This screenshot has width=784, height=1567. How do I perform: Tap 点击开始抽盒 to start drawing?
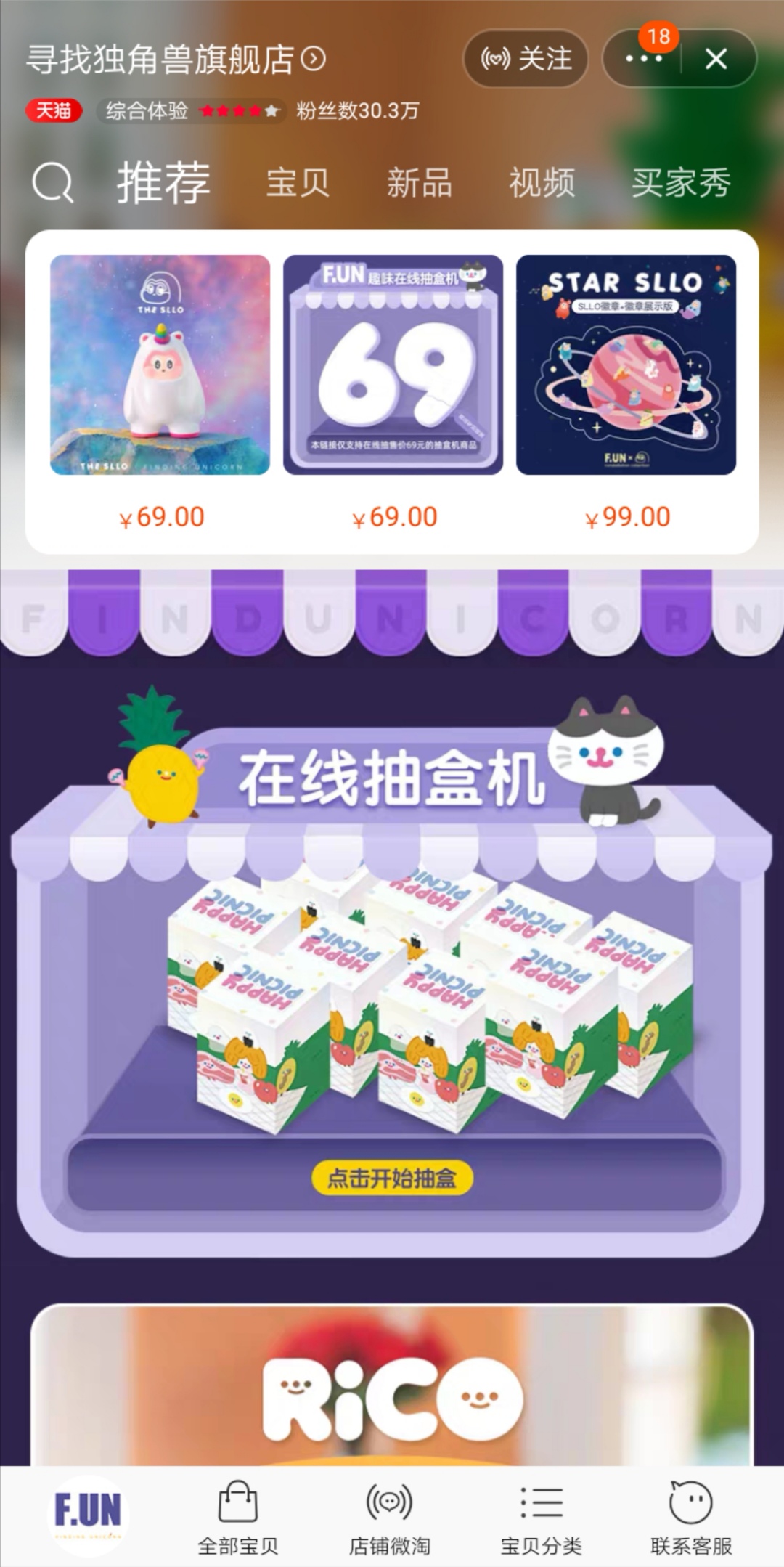point(392,1177)
